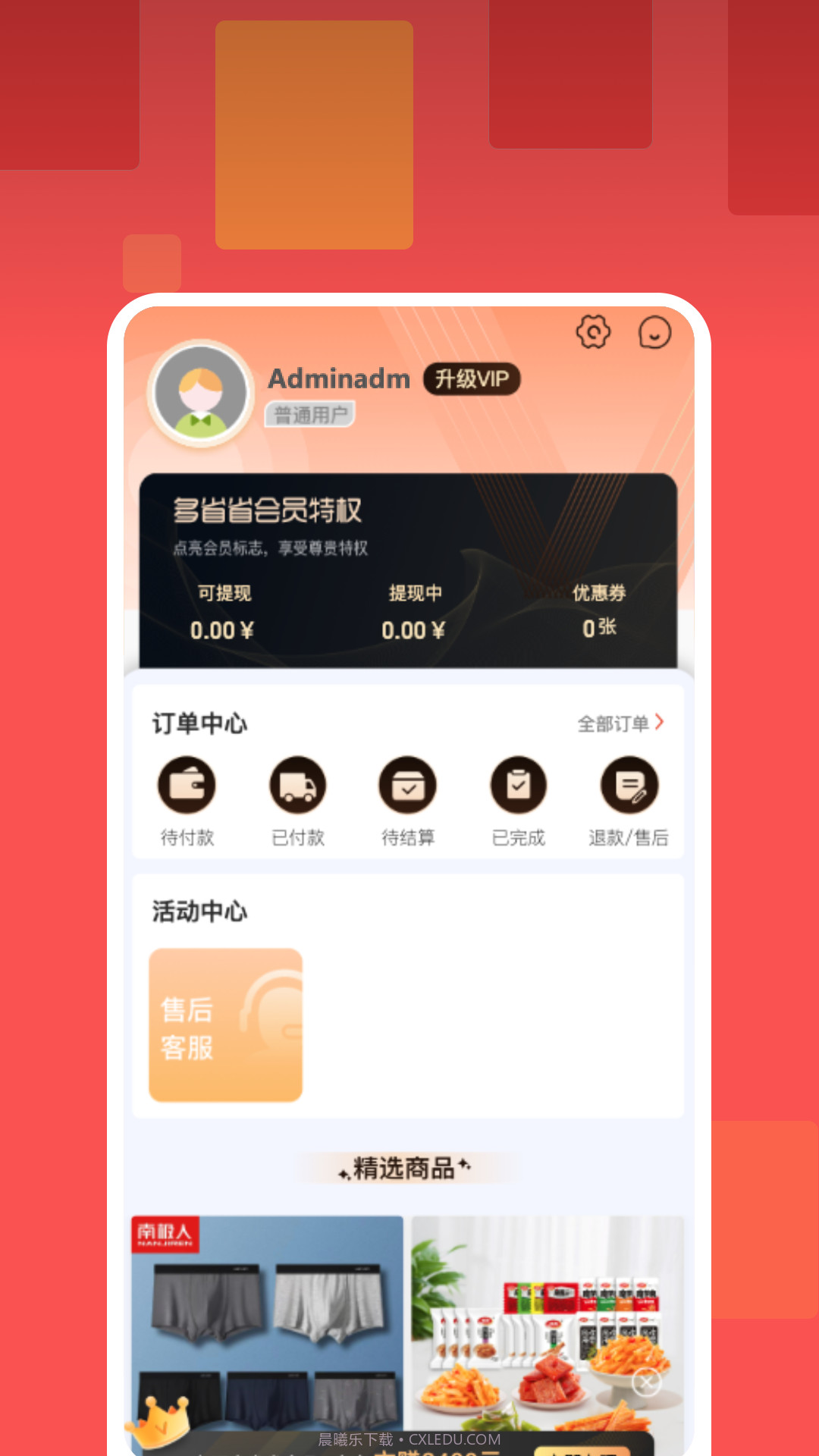This screenshot has width=819, height=1456.
Task: Select the 已付款 delivery truck icon
Action: click(297, 786)
